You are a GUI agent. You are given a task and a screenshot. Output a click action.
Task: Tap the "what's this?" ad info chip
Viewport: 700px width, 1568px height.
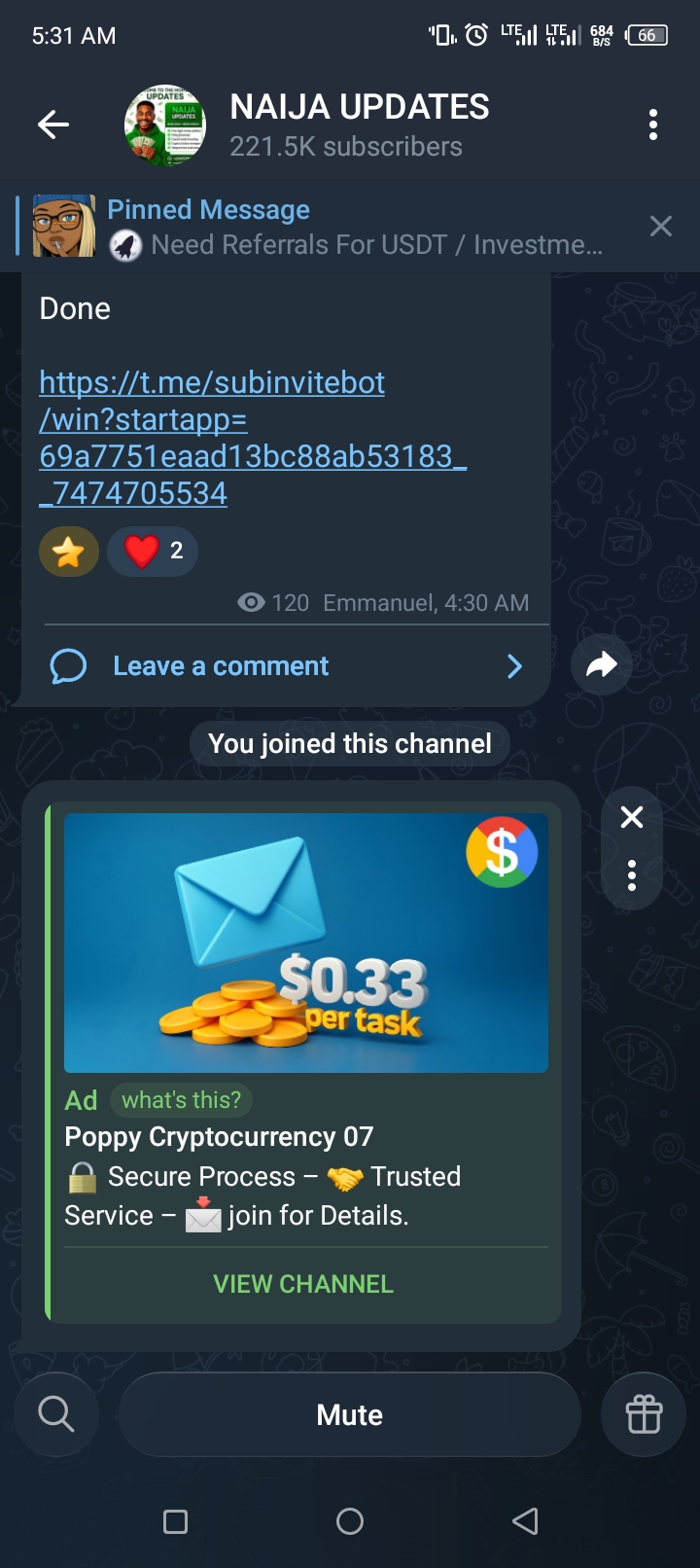click(x=181, y=1100)
